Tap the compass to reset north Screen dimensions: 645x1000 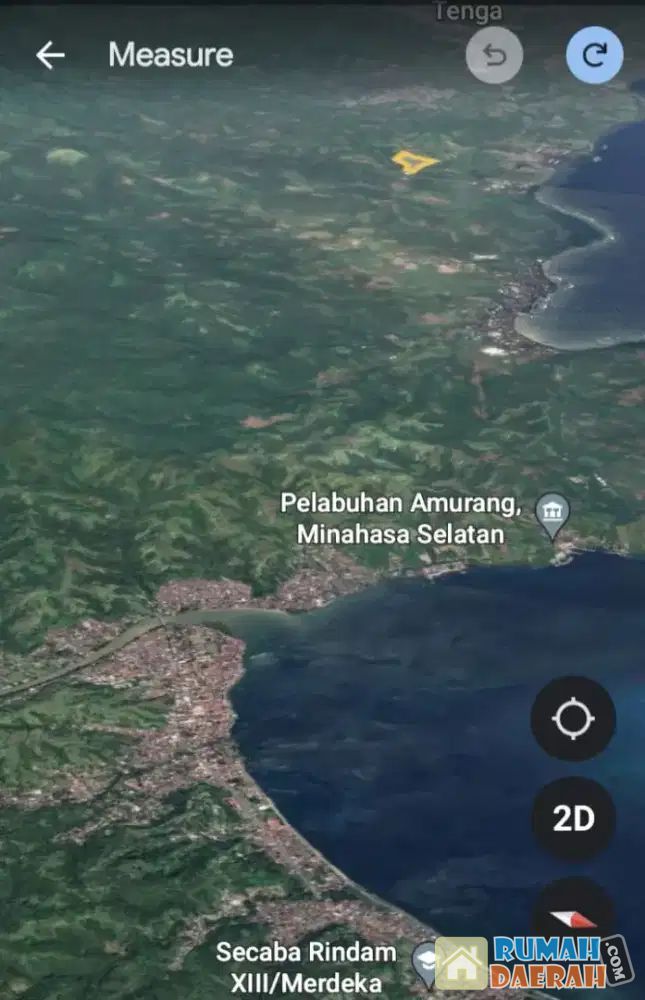point(573,915)
